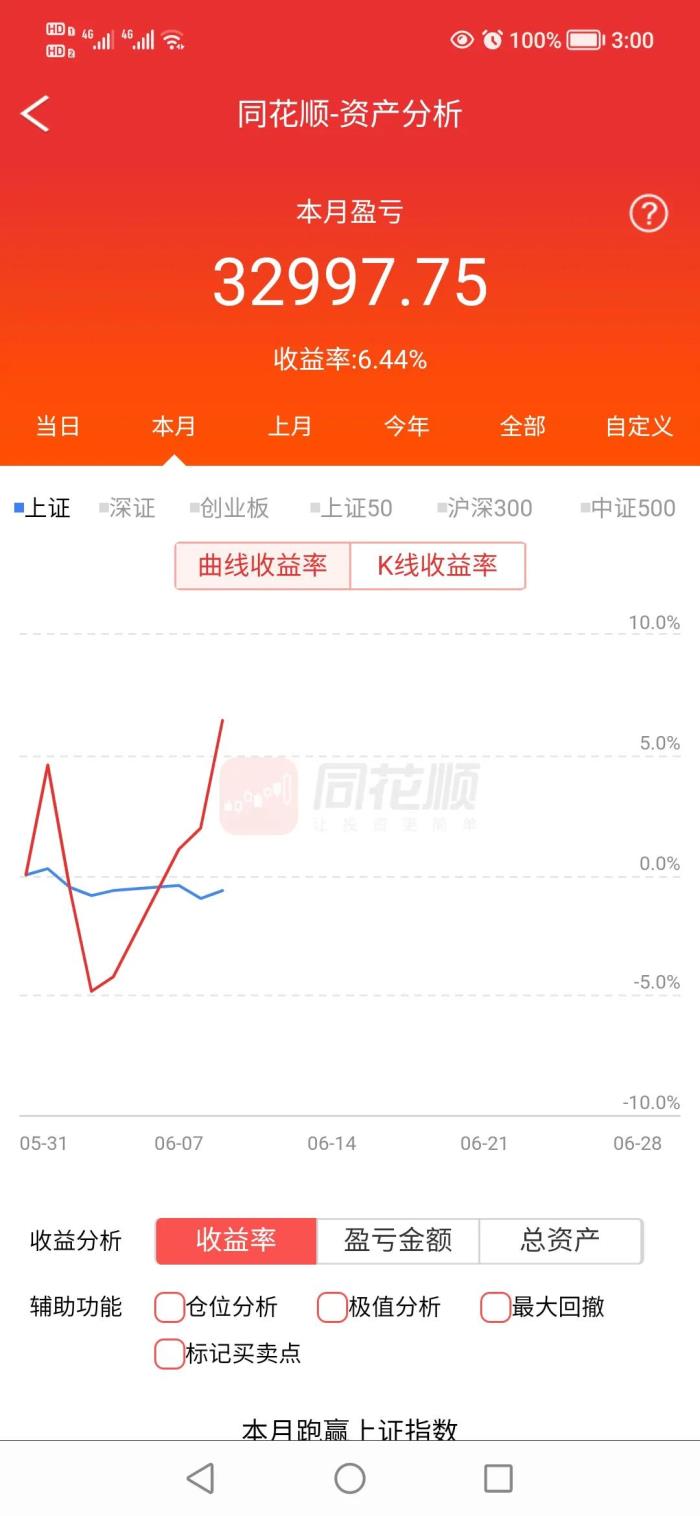Select the 曲线收益率 chart mode

click(263, 566)
